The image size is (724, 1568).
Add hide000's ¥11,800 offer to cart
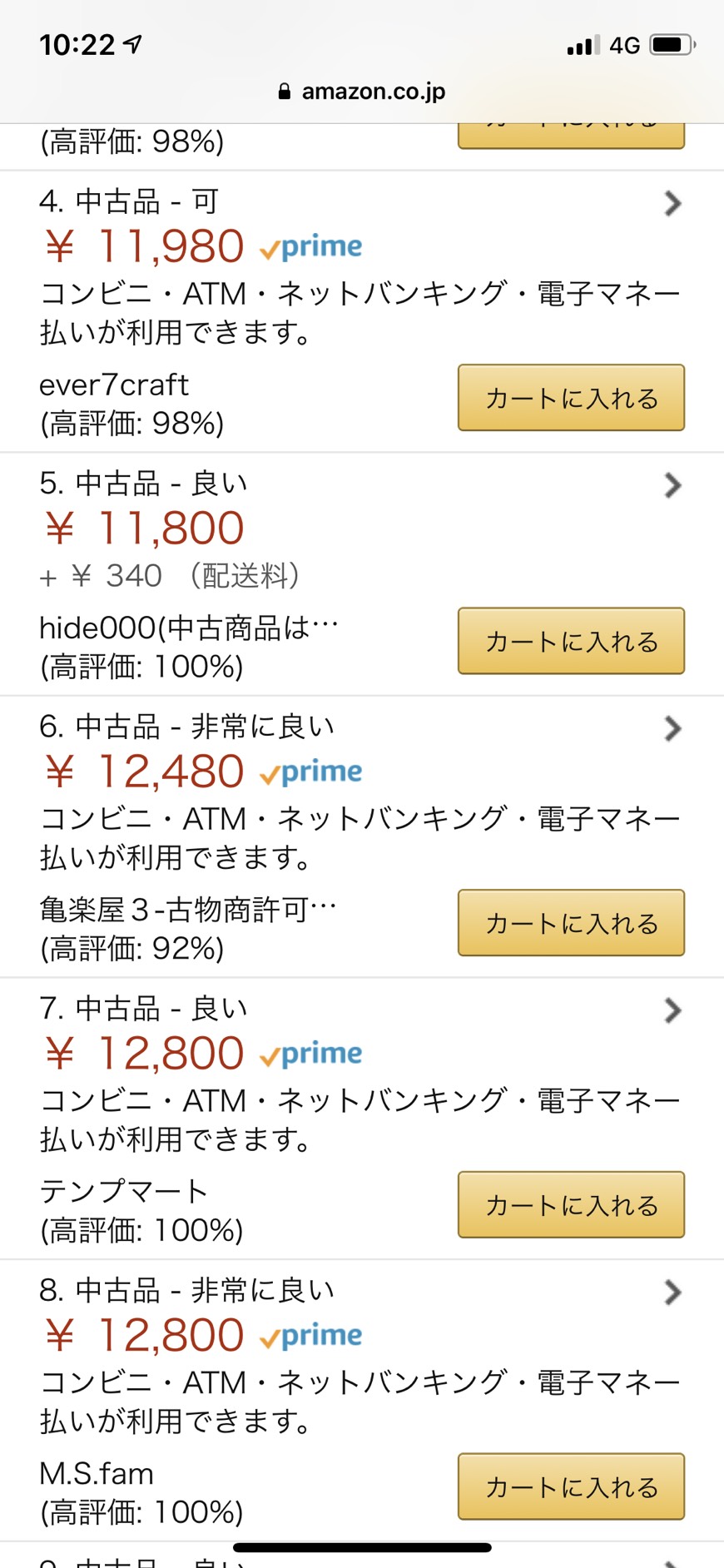point(571,641)
